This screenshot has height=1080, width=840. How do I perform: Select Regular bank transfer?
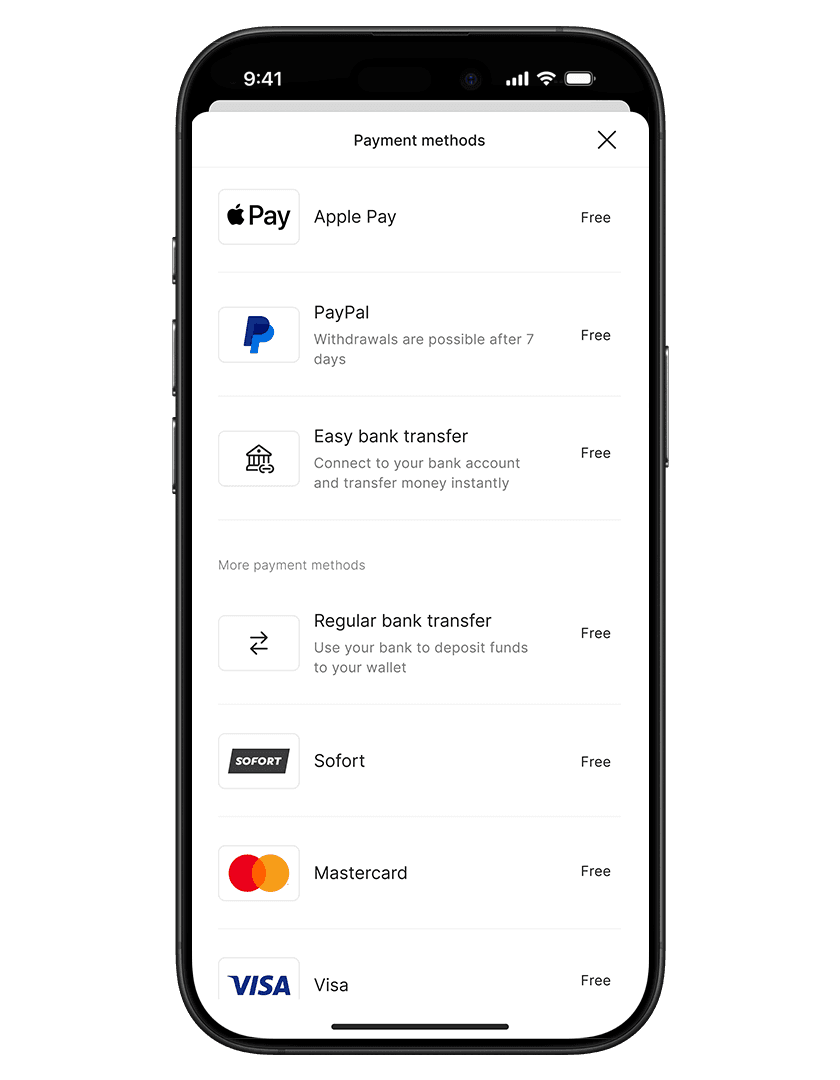(x=418, y=643)
